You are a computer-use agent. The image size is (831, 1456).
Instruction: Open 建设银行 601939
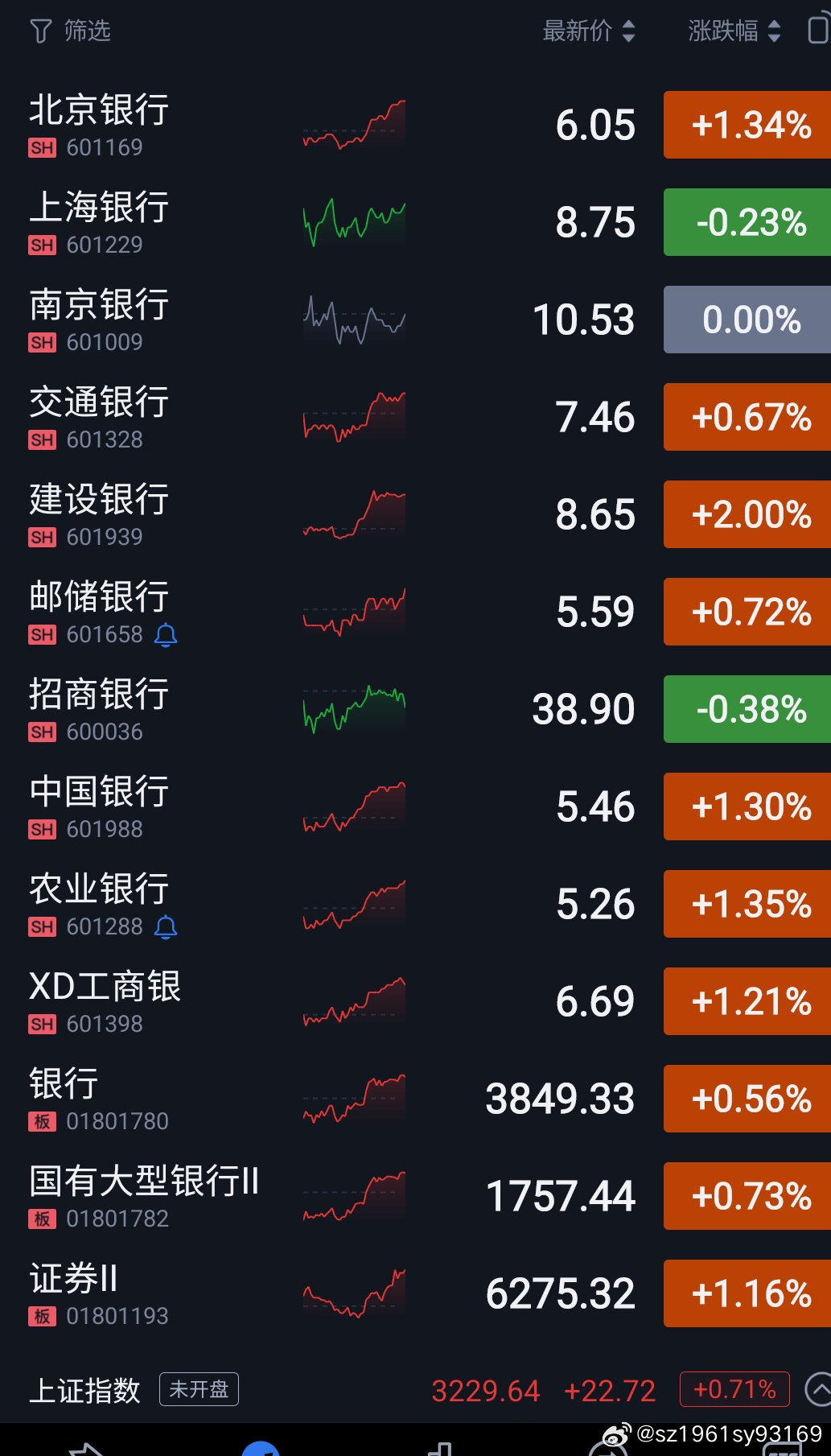[415, 514]
